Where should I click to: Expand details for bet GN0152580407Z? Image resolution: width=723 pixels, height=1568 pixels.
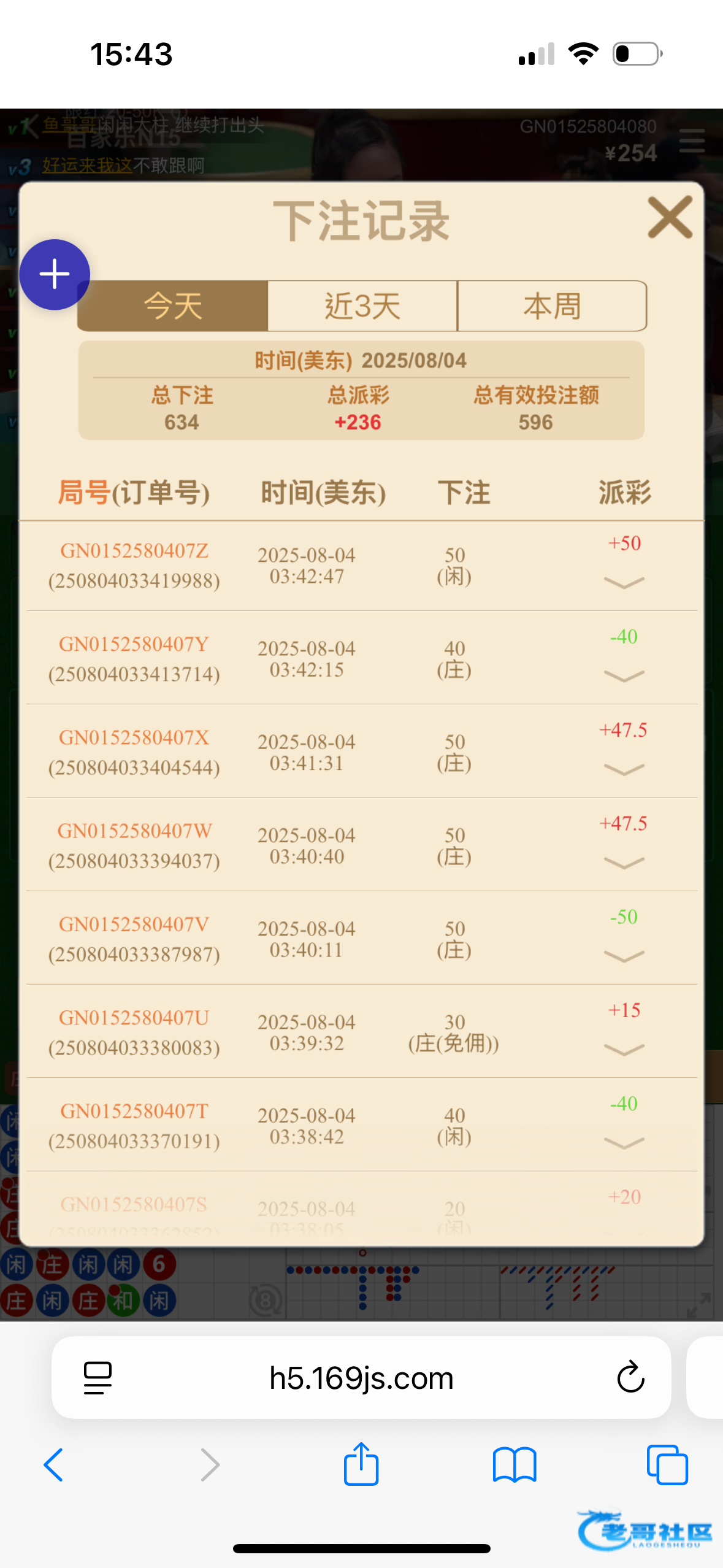pyautogui.click(x=624, y=582)
